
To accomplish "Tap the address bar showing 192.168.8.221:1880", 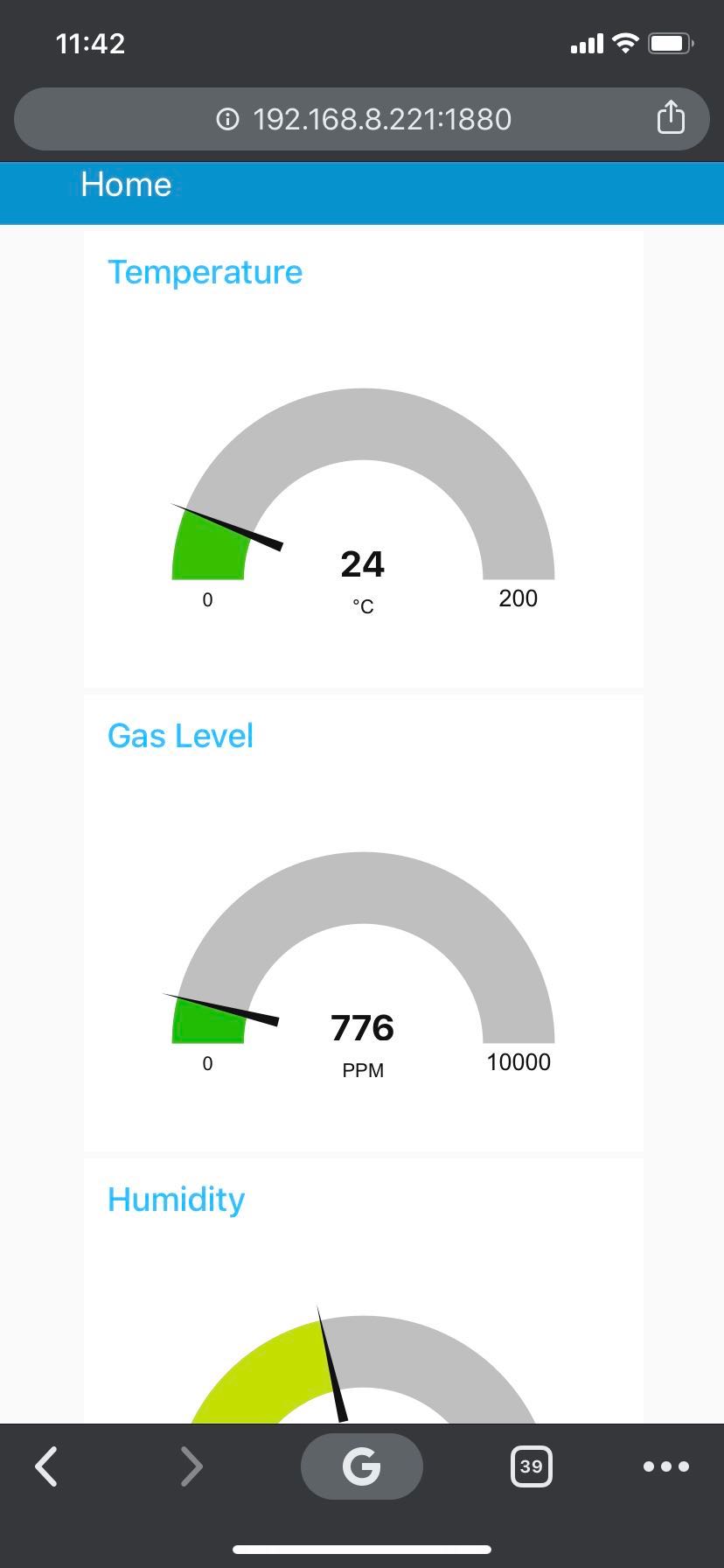I will point(381,119).
